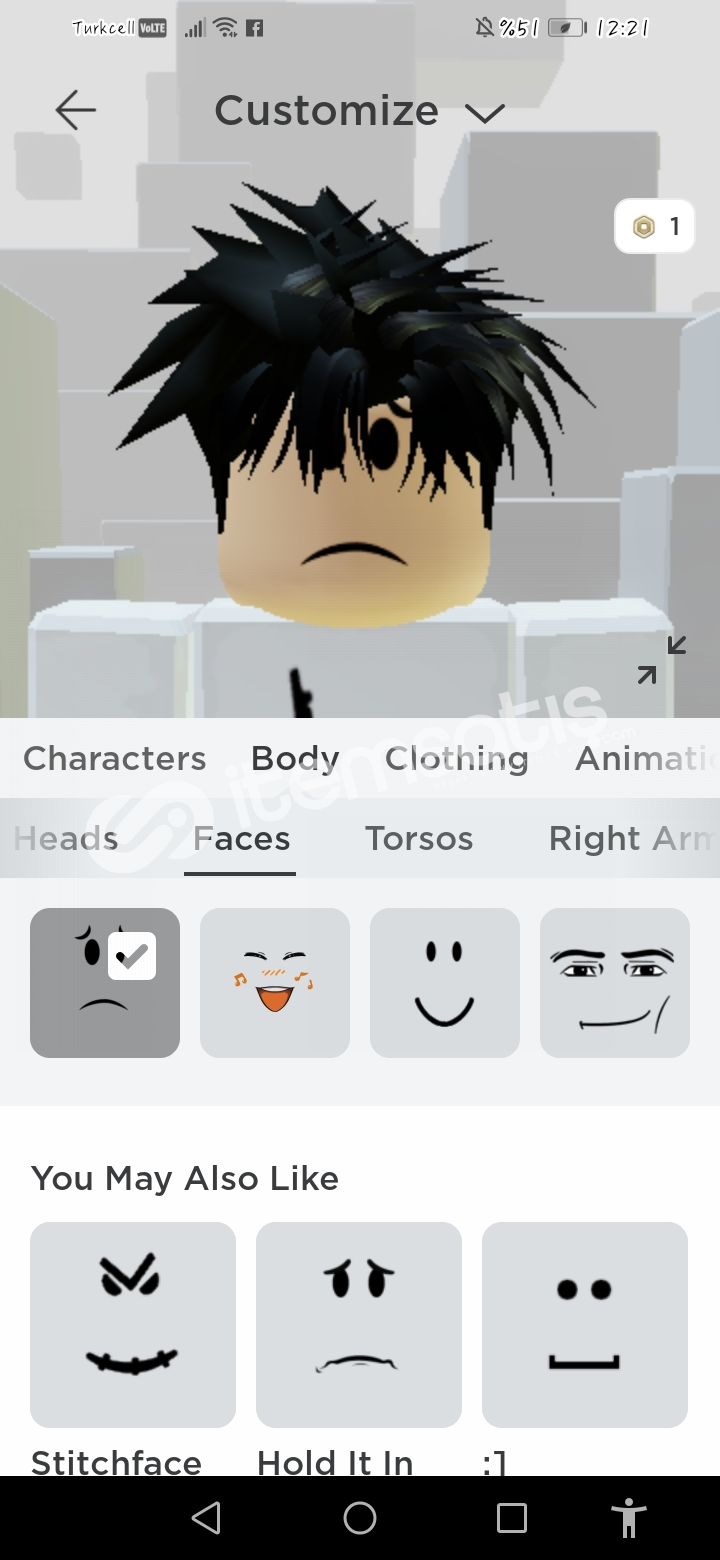This screenshot has width=720, height=1560.
Task: Switch to the Characters tab
Action: (x=115, y=758)
